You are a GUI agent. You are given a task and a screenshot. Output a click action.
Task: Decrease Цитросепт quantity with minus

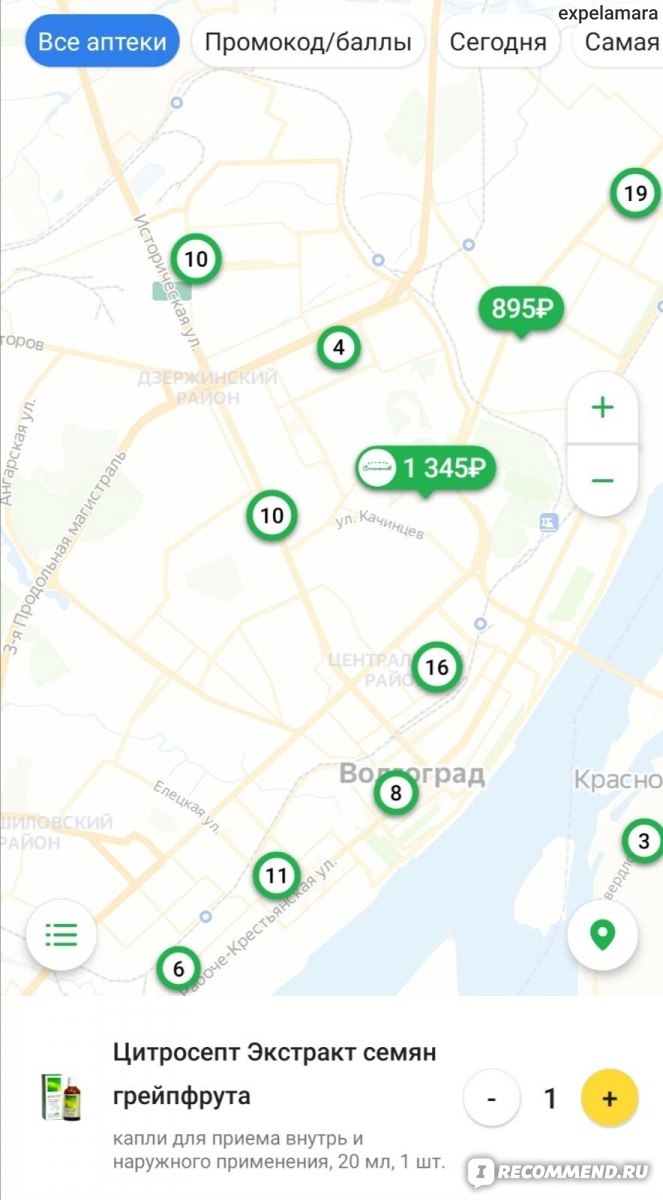491,1098
